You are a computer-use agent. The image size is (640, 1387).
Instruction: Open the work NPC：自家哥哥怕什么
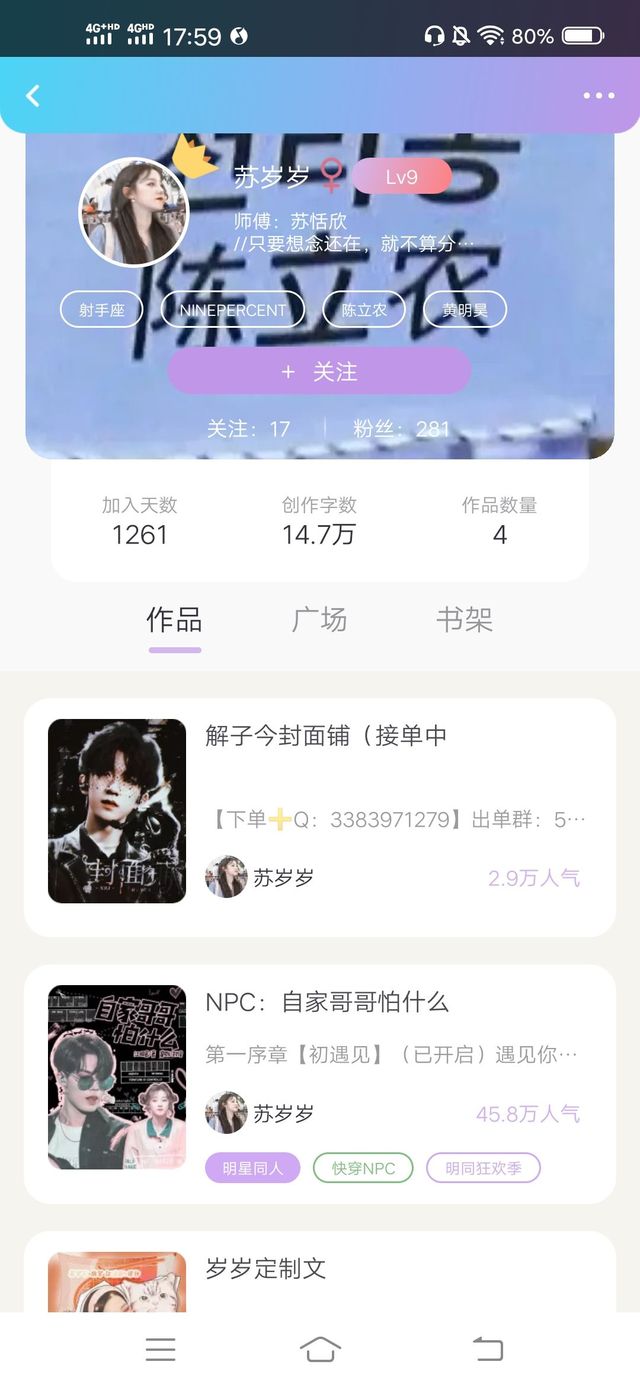[320, 1084]
